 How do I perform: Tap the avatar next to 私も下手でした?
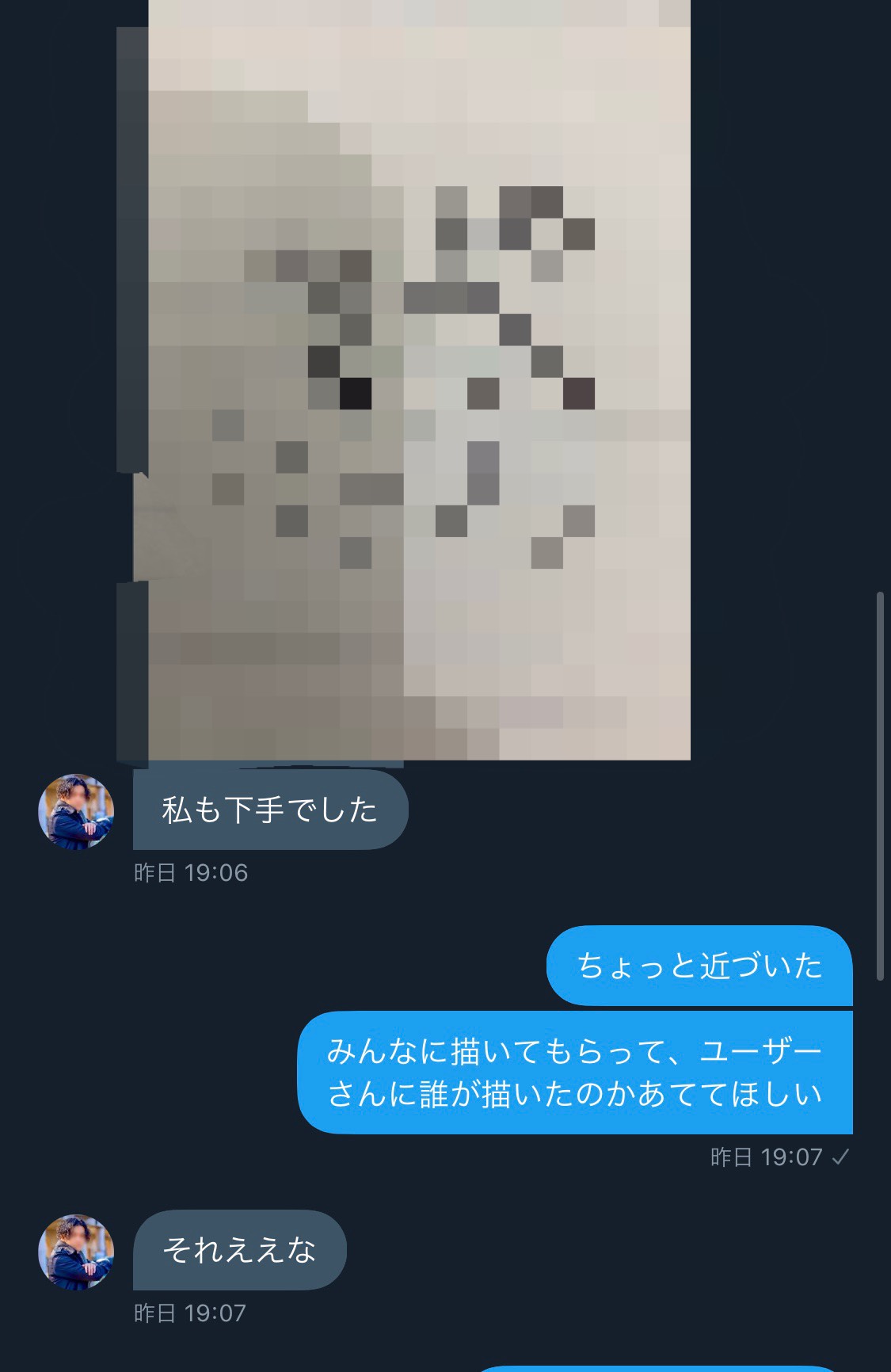[76, 811]
